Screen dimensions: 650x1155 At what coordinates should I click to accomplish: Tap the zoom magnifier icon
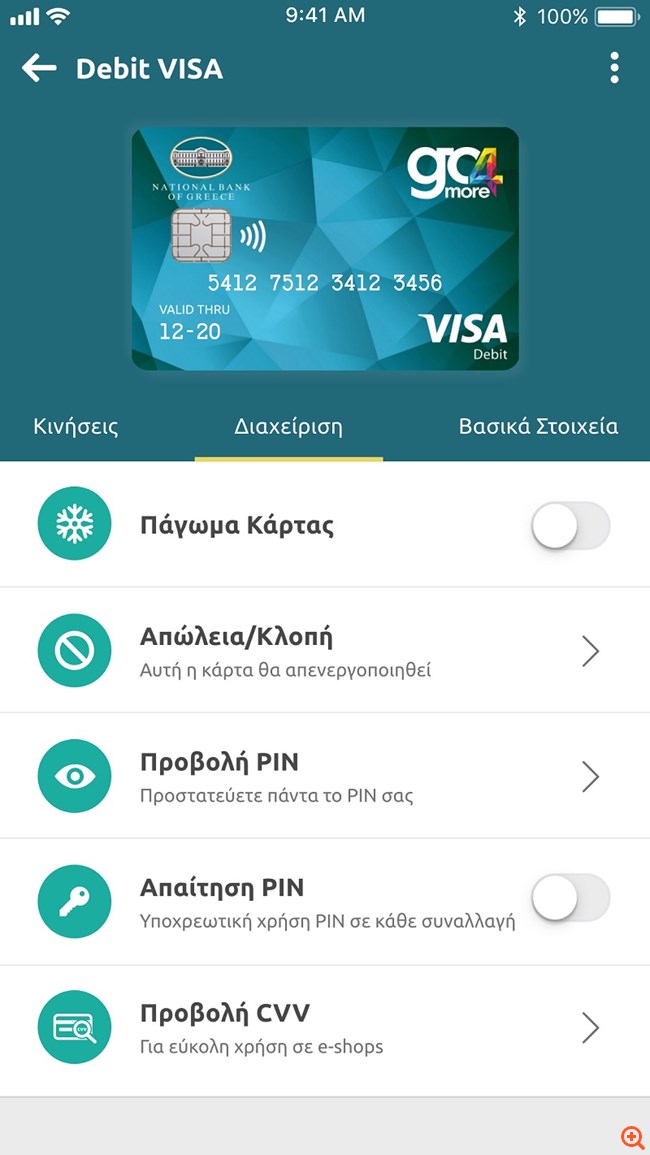point(632,1137)
